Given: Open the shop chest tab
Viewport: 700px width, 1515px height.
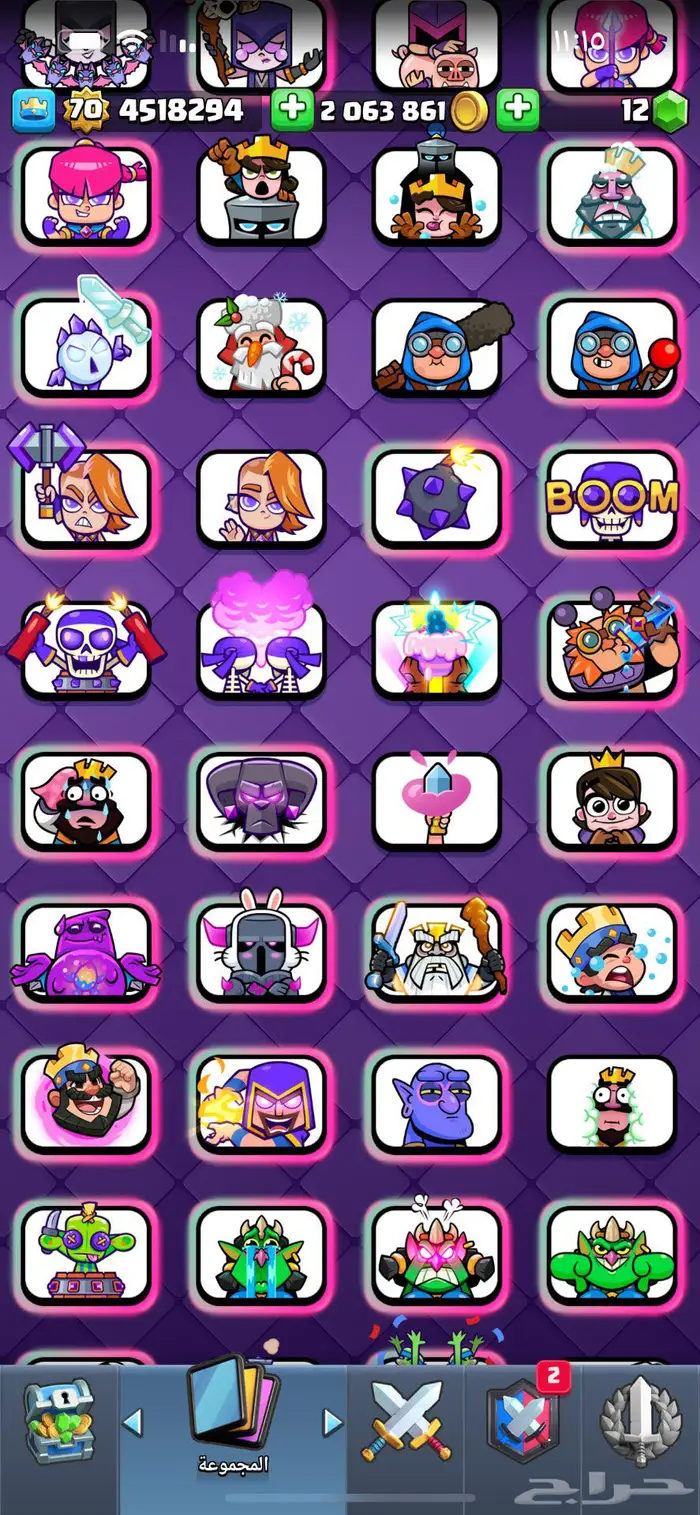Looking at the screenshot, I should [58, 1420].
